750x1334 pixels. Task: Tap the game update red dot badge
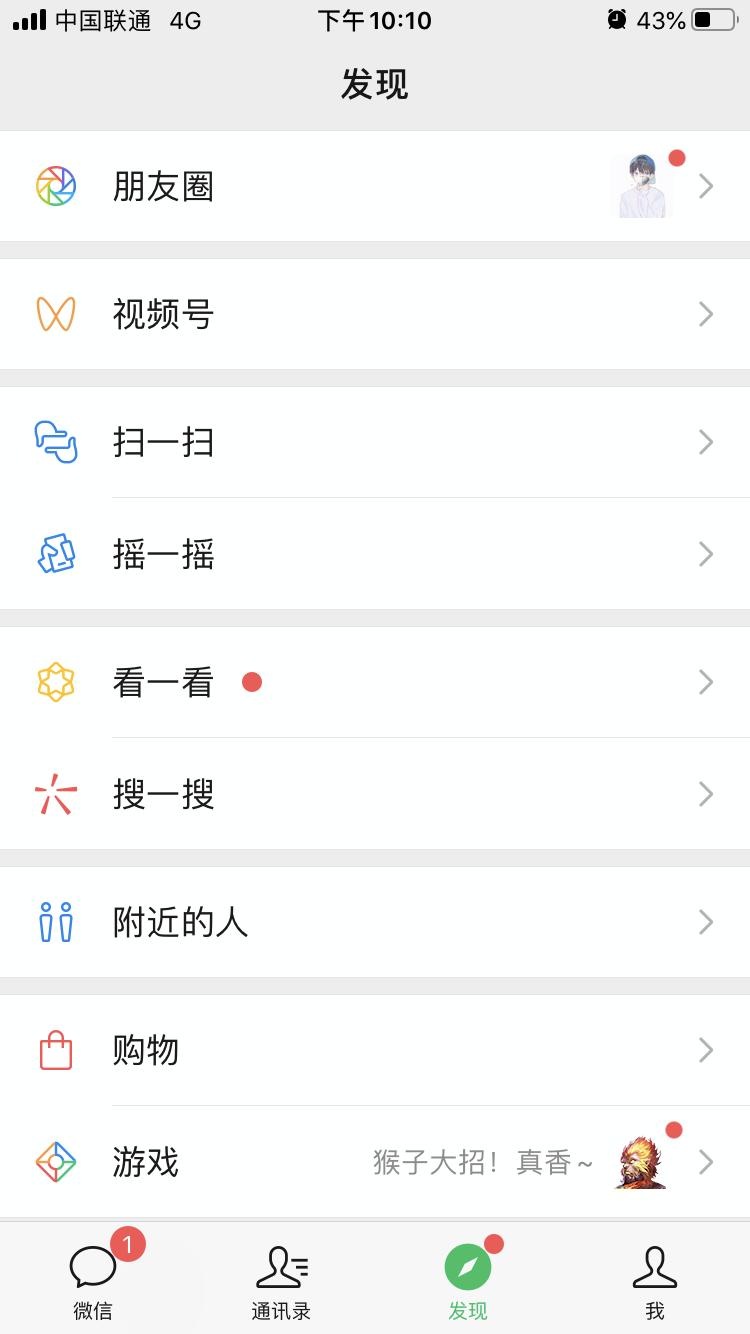coord(674,1131)
